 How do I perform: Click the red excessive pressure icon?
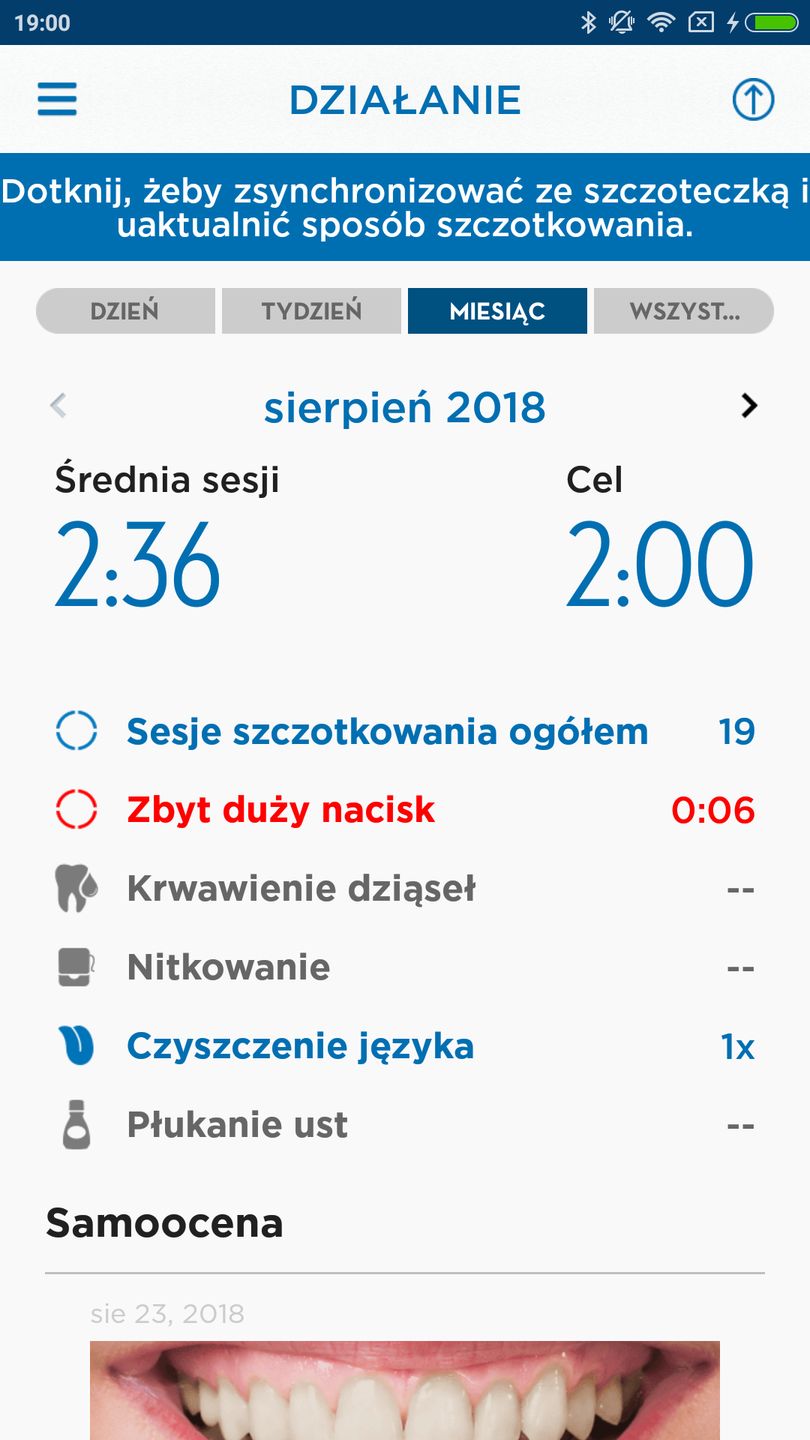(75, 810)
